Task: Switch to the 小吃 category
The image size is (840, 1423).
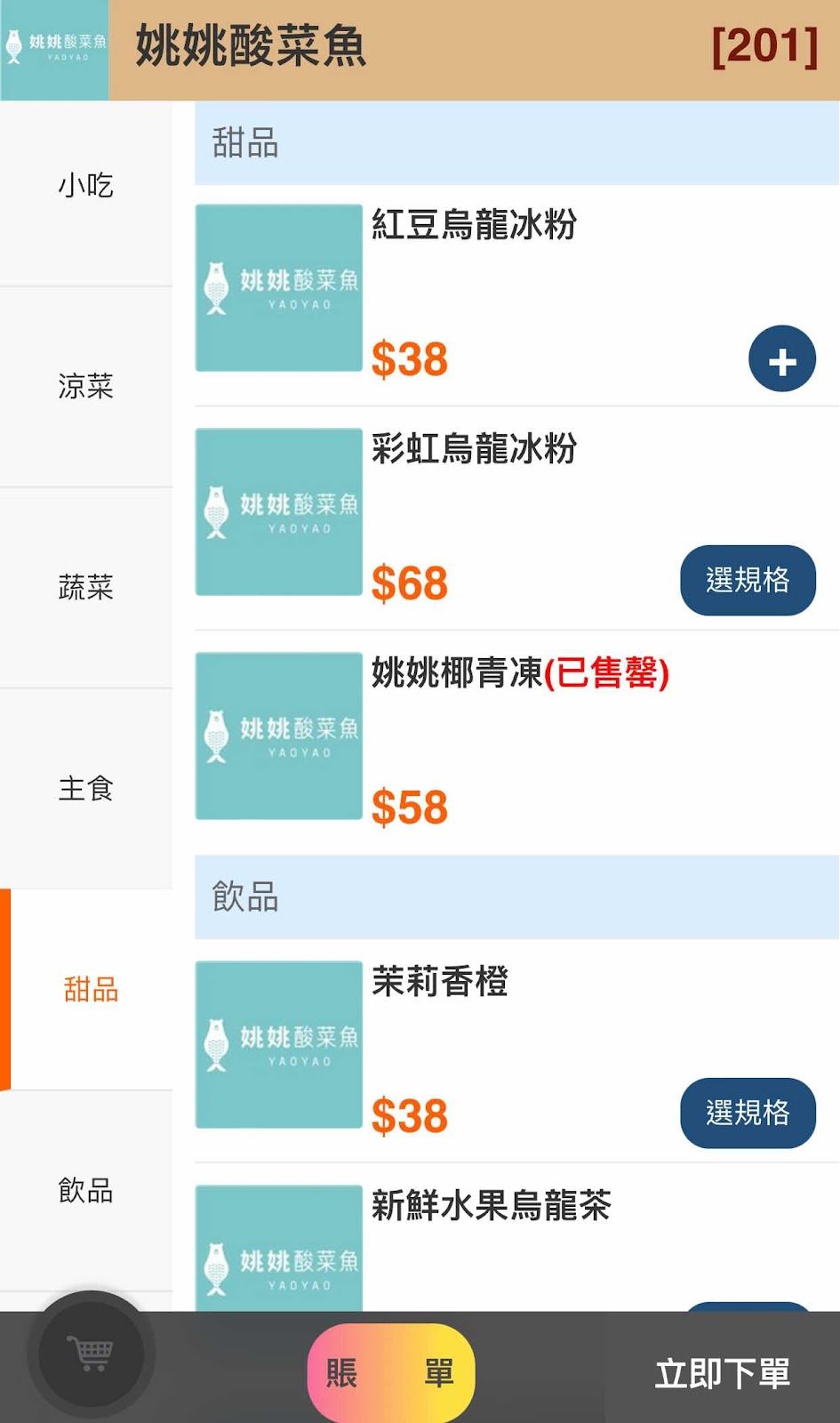Action: click(x=86, y=186)
